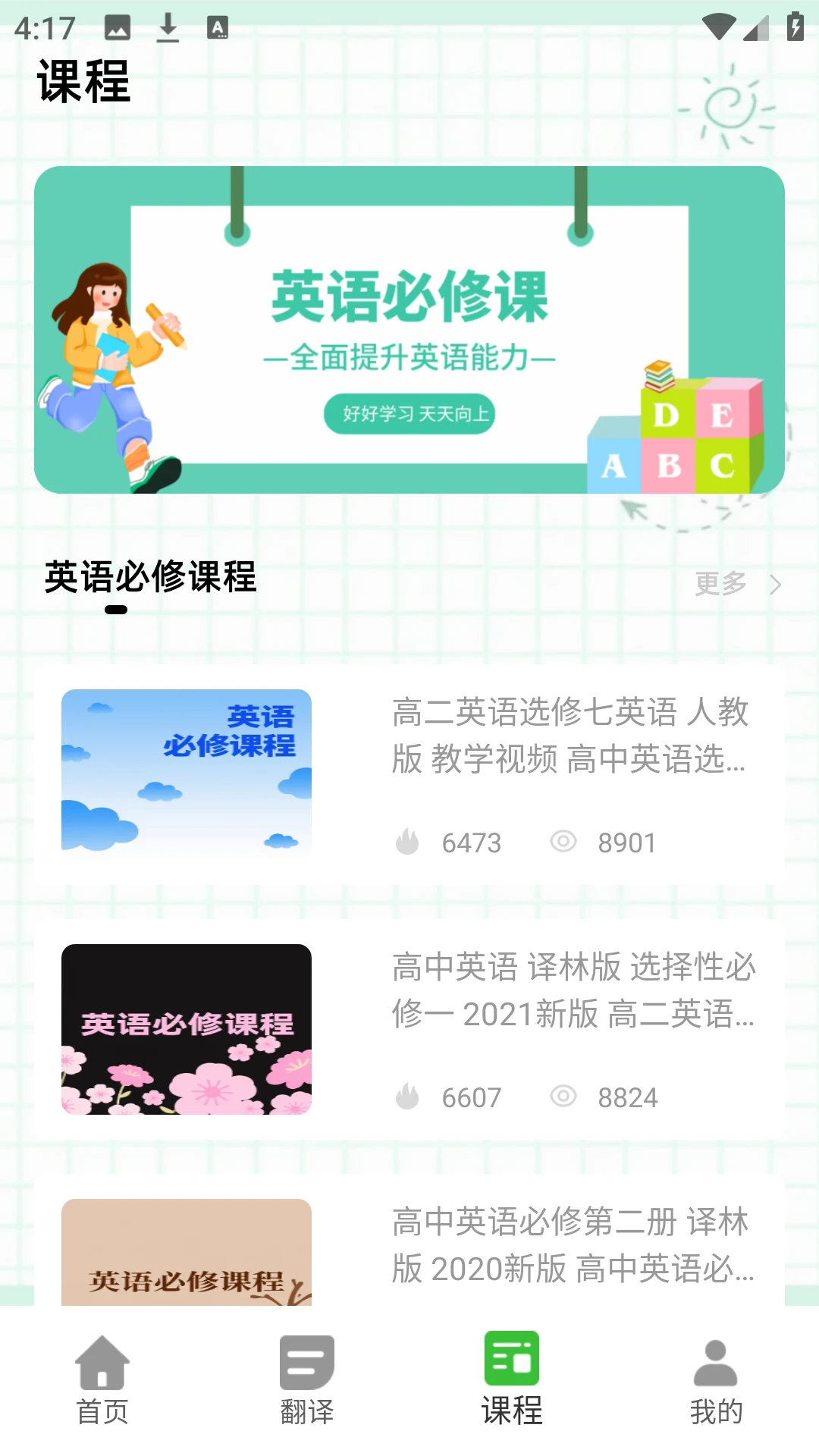Tap the 课程 courses tab icon
819x1456 pixels.
pos(511,1361)
